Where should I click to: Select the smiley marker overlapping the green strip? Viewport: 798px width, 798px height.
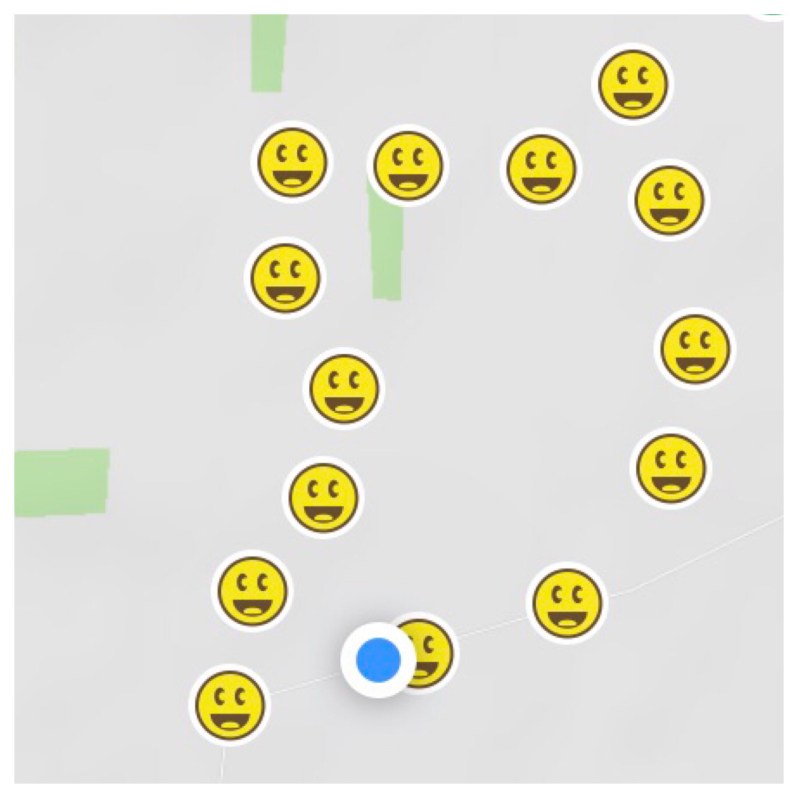coord(407,166)
